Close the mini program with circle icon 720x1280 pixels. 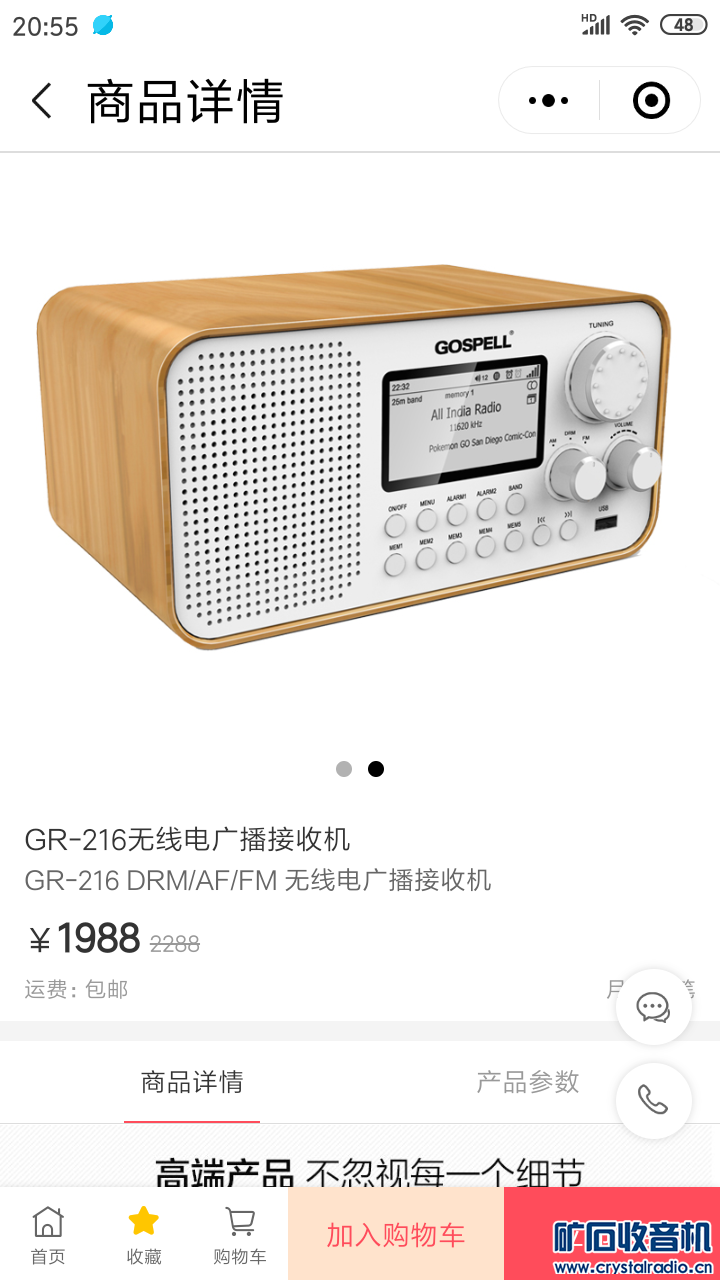coord(651,101)
